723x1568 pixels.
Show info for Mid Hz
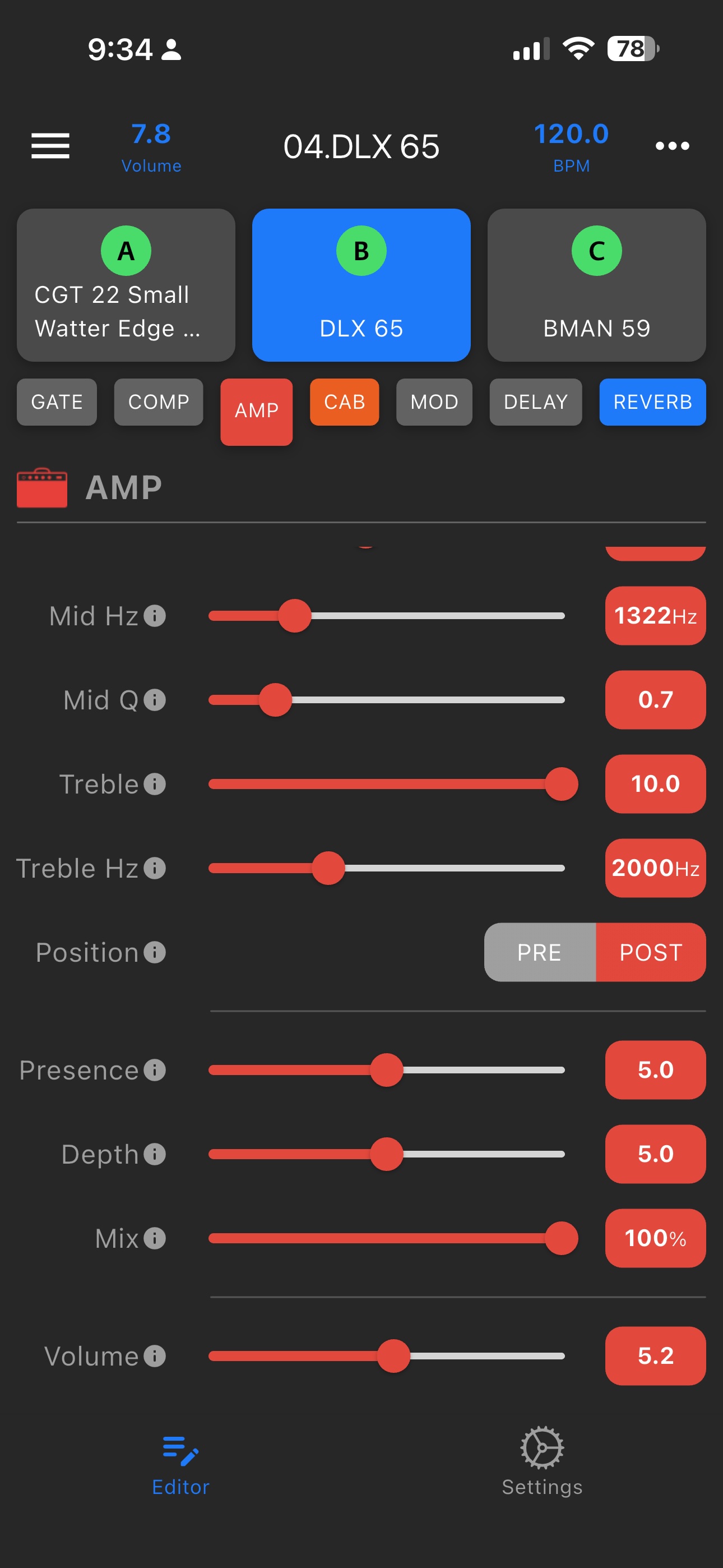155,616
